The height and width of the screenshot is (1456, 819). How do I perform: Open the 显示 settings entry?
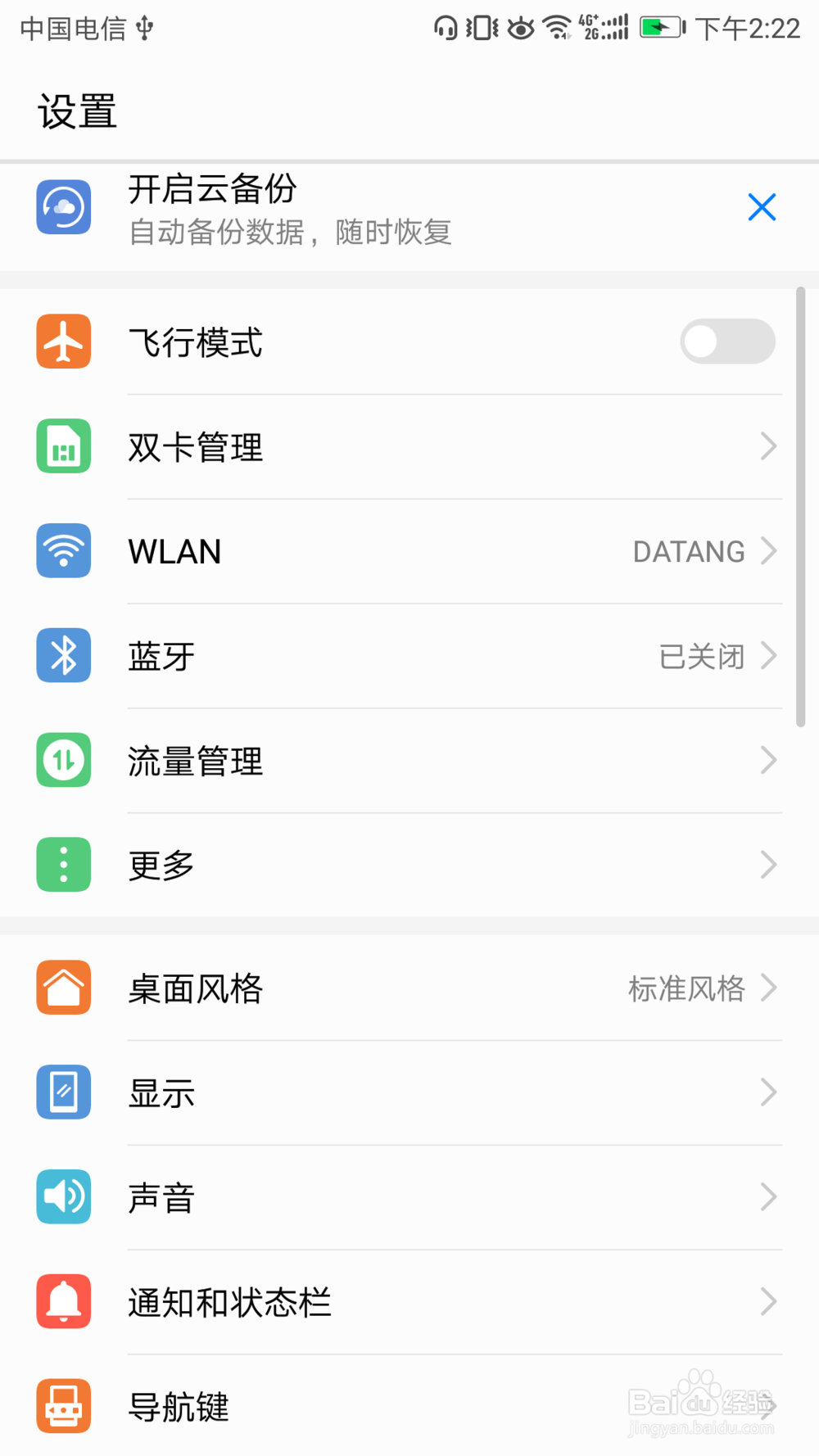409,1092
